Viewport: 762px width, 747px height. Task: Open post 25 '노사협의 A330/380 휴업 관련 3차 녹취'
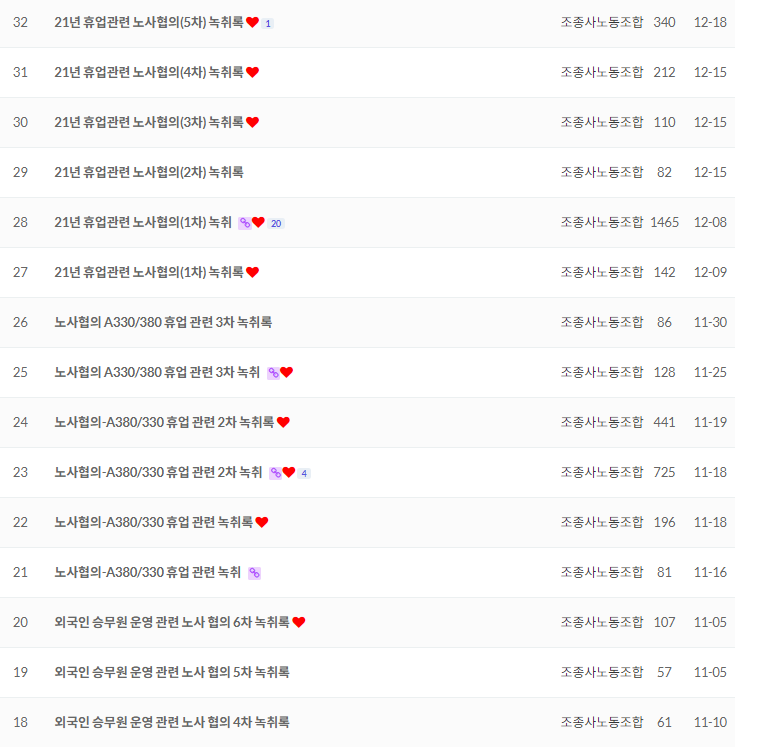[x=157, y=372]
